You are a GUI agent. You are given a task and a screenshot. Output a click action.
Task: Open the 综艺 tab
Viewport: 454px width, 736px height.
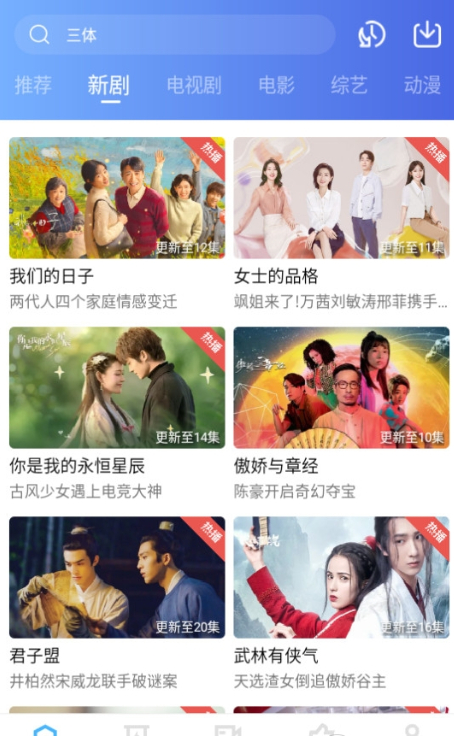(349, 85)
